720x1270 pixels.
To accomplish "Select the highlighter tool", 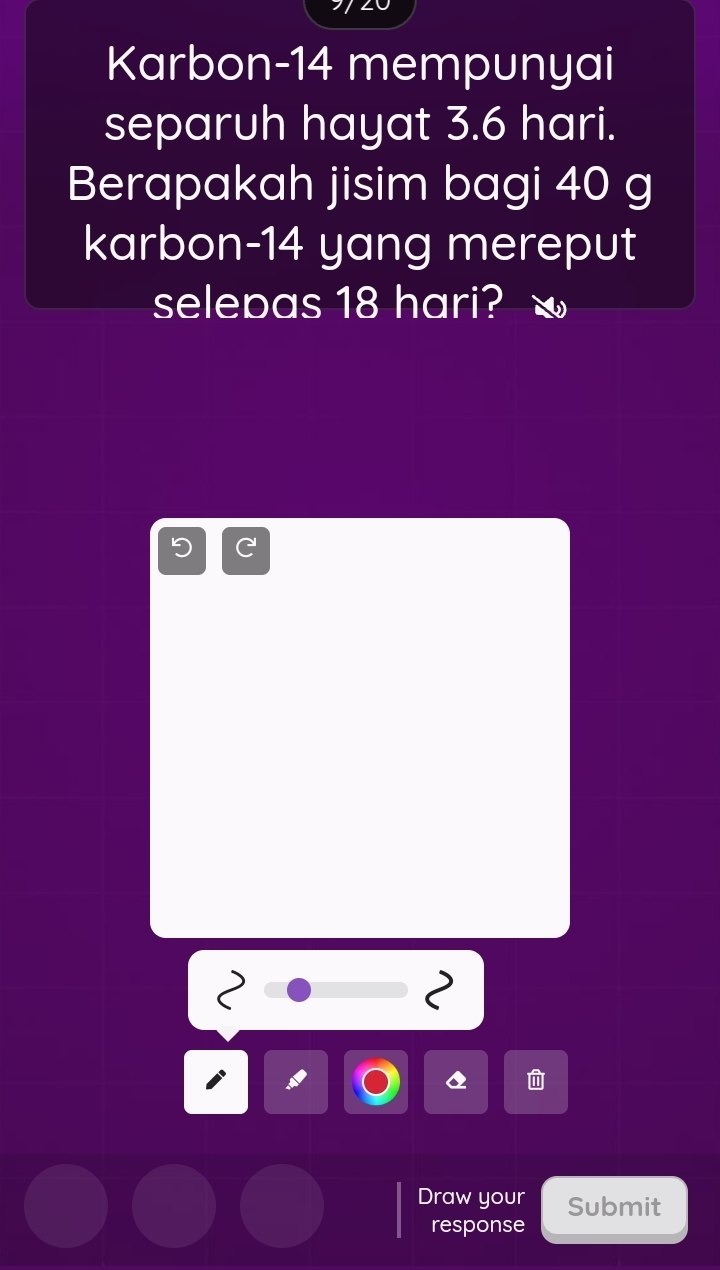I will [x=296, y=1081].
